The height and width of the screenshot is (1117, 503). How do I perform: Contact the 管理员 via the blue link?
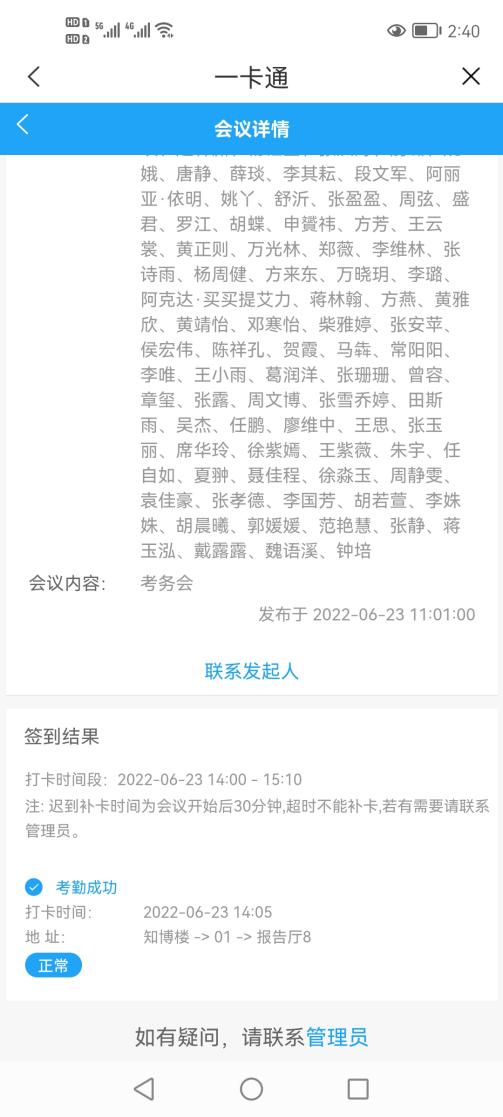pos(337,1037)
